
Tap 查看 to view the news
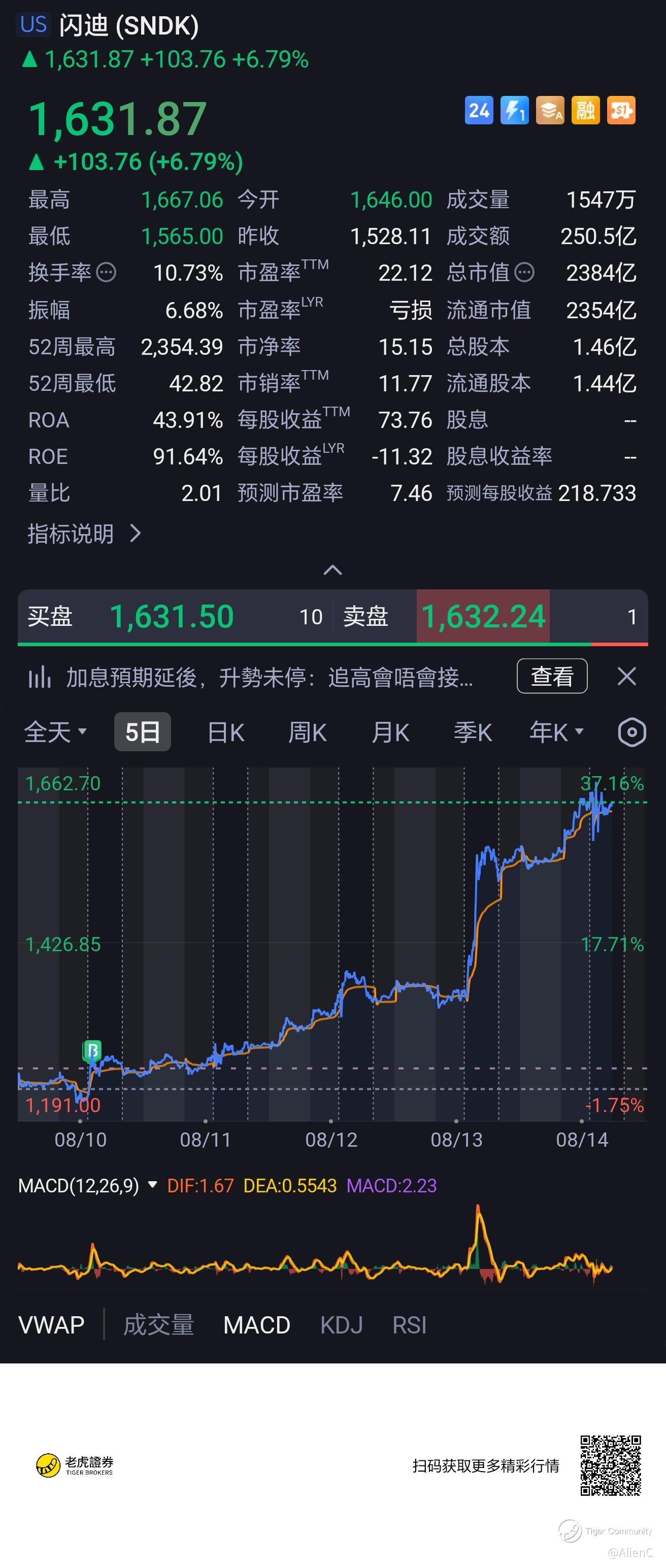click(x=552, y=676)
